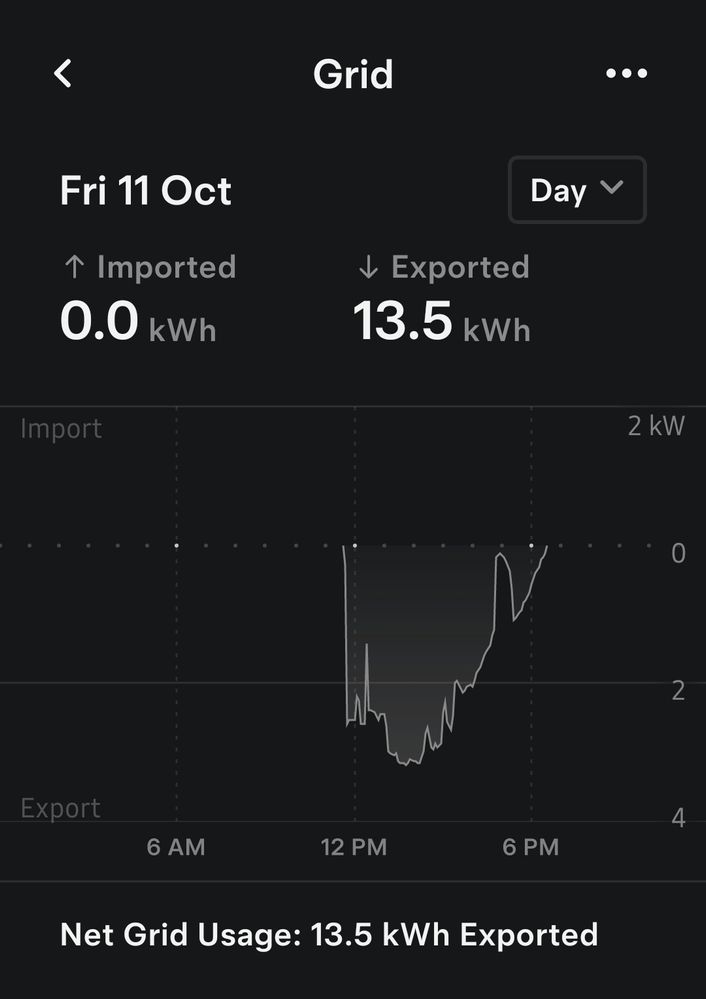Viewport: 706px width, 999px height.
Task: Open the three-dot overflow menu
Action: [627, 74]
